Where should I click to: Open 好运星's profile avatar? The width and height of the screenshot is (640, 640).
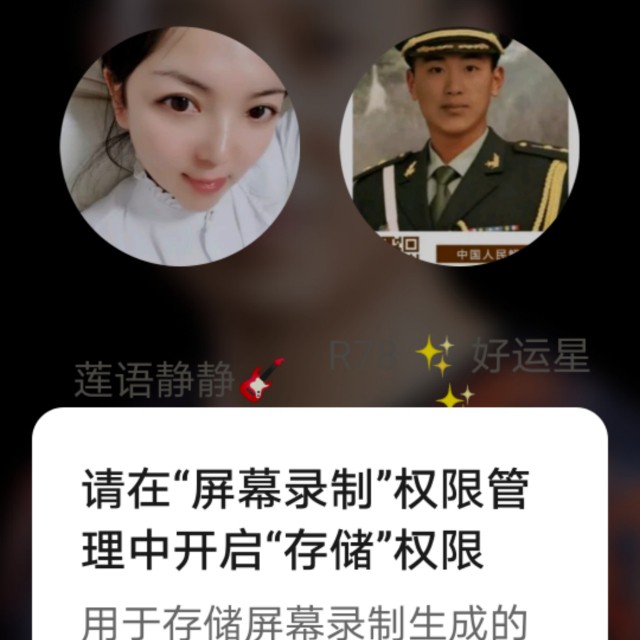point(459,147)
